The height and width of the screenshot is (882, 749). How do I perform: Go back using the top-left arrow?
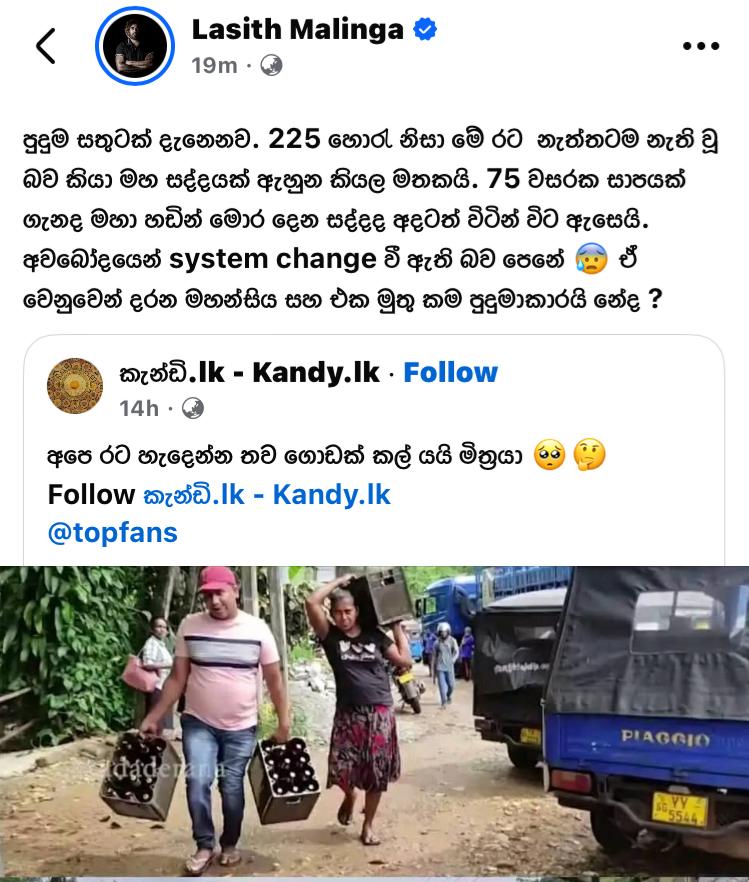(x=45, y=46)
